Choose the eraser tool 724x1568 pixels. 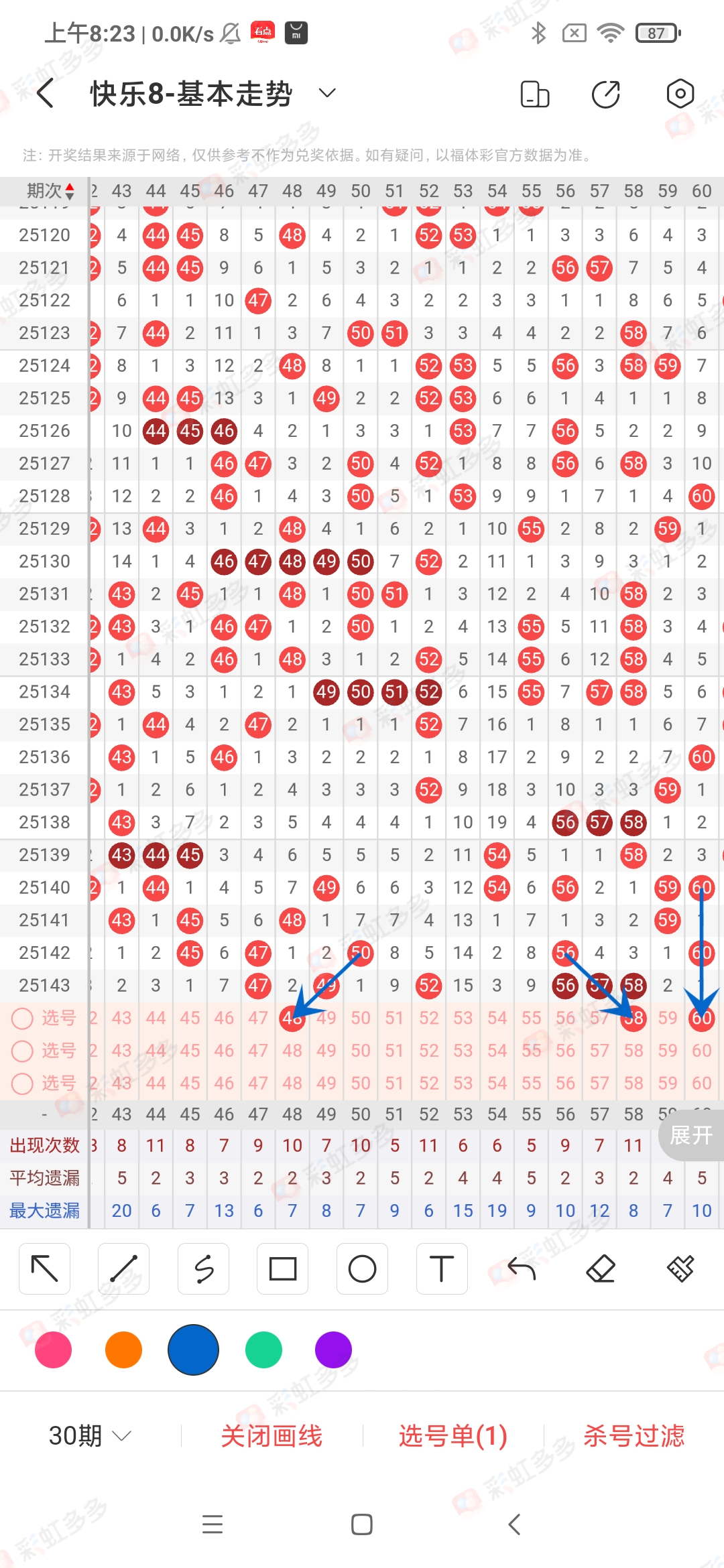[x=601, y=1268]
